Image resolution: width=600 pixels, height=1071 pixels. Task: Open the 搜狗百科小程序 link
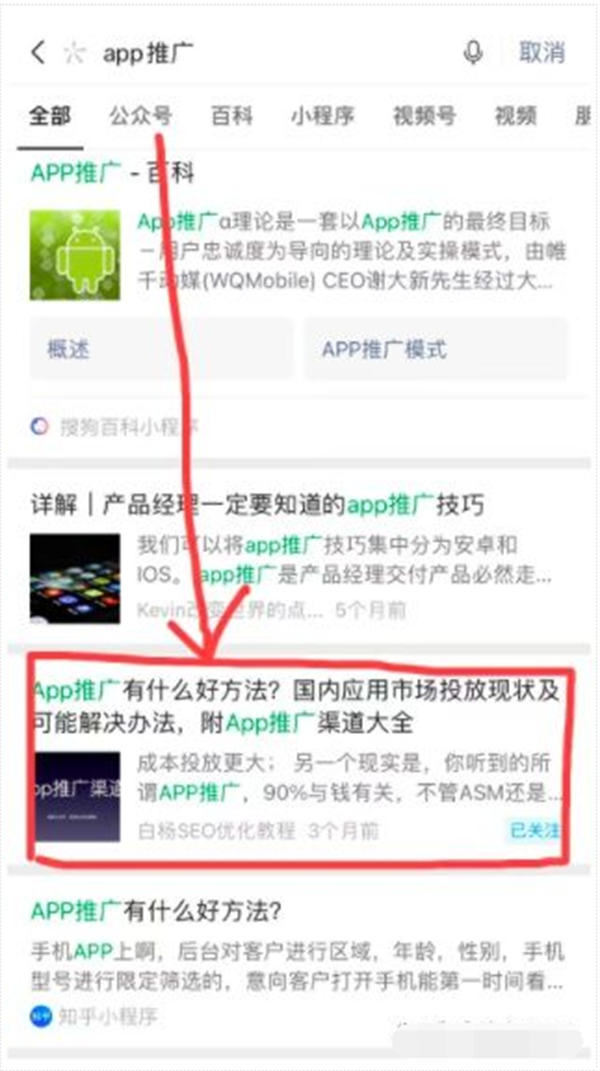pos(125,427)
